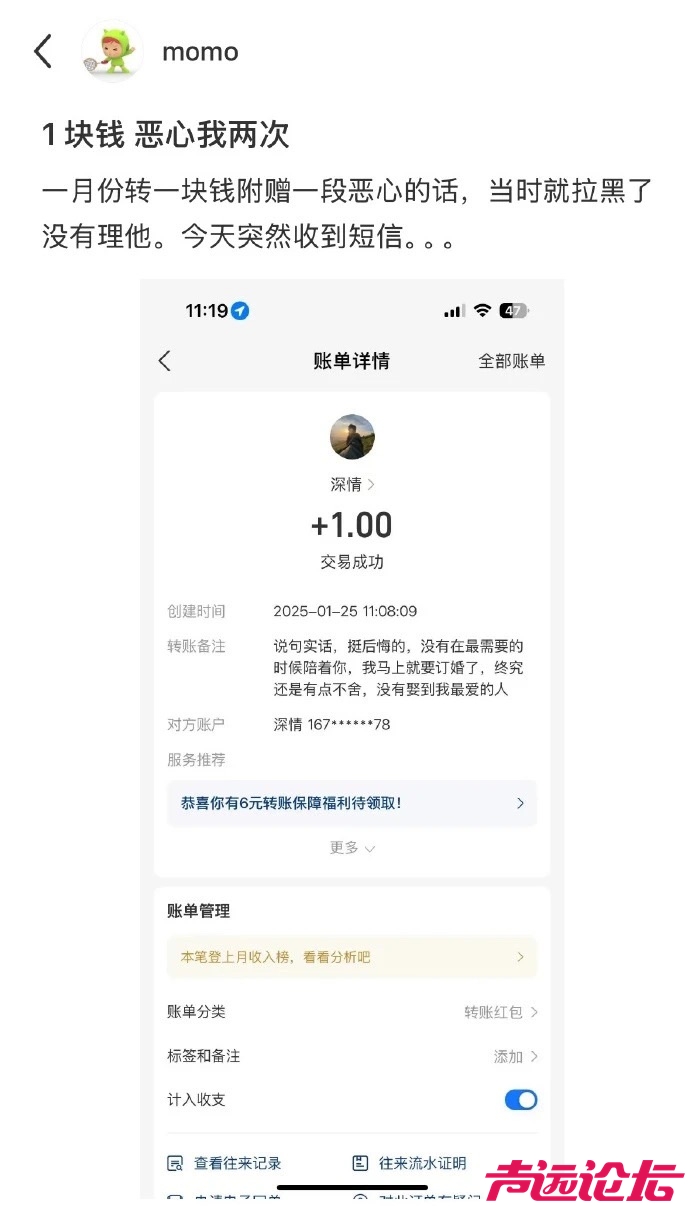Screen dimensions: 690x1206
Task: Tap the username momo
Action: [x=200, y=52]
